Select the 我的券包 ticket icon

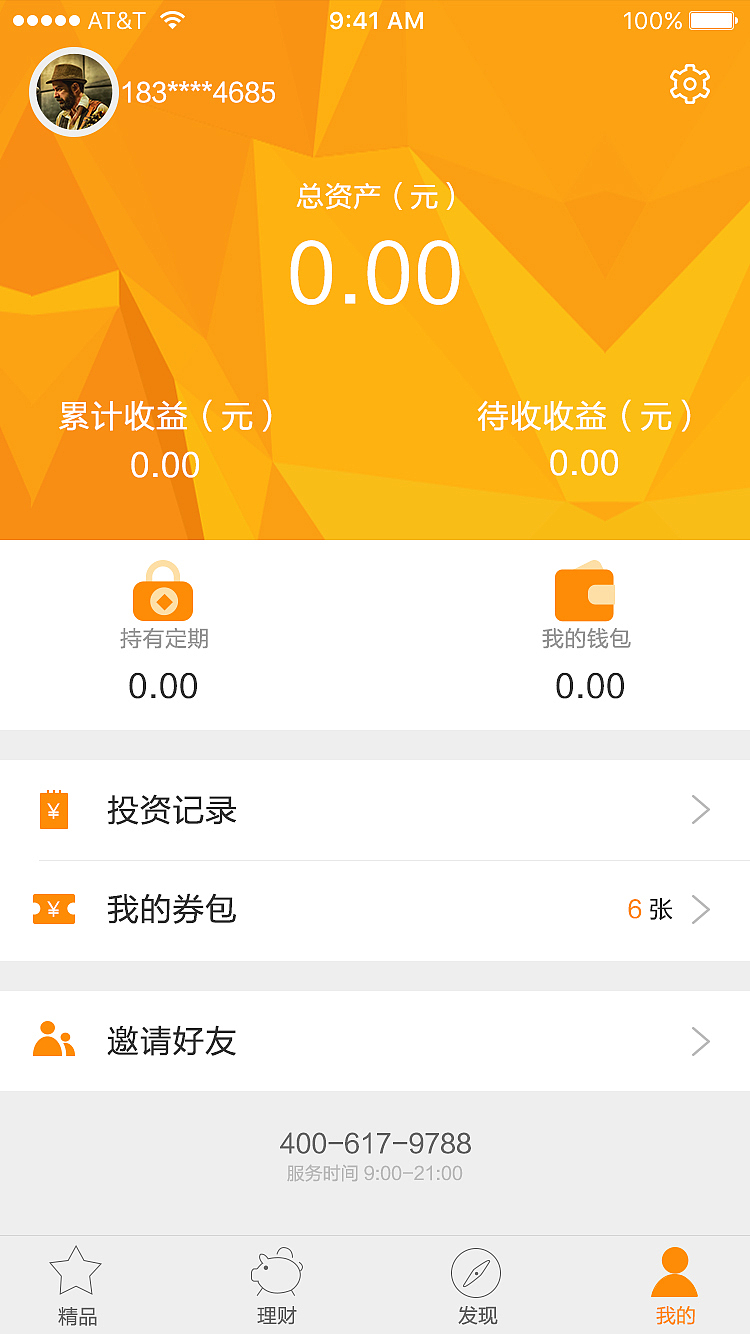53,910
